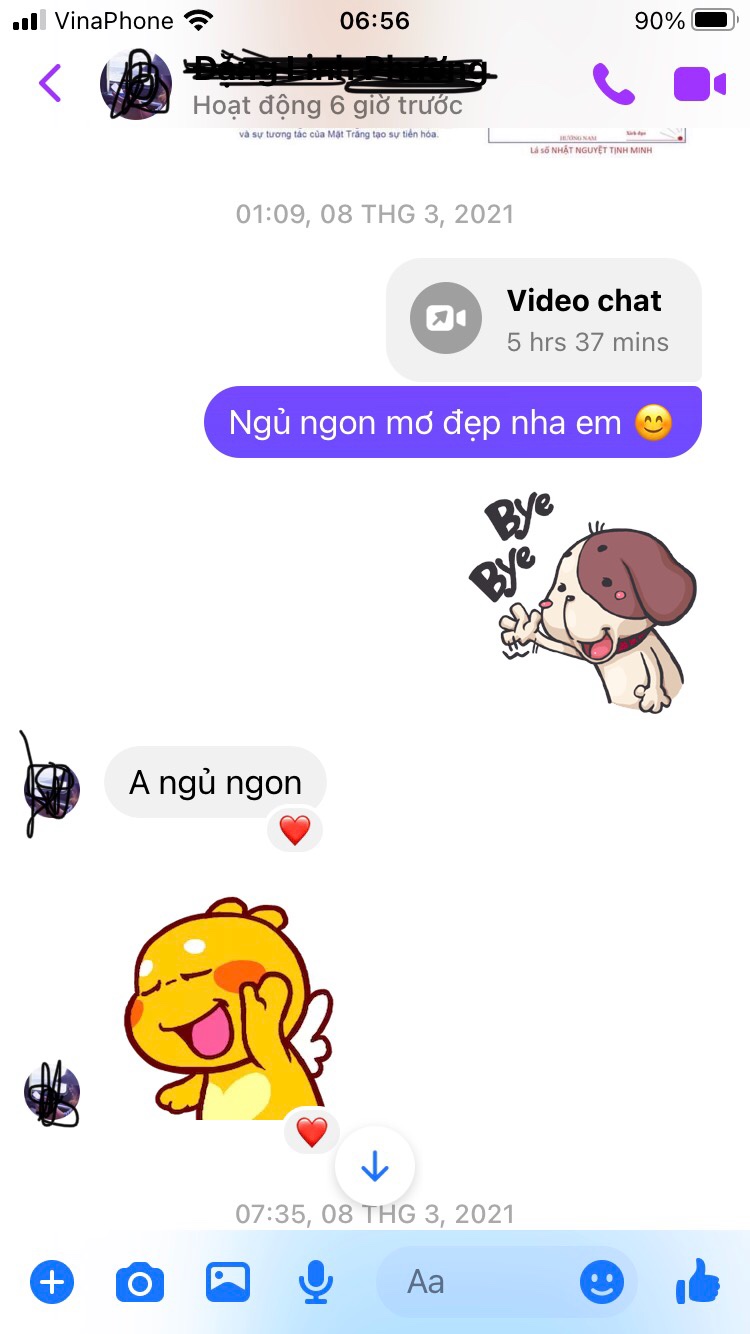This screenshot has height=1334, width=750.
Task: Send a thumbs-up like
Action: 698,1282
